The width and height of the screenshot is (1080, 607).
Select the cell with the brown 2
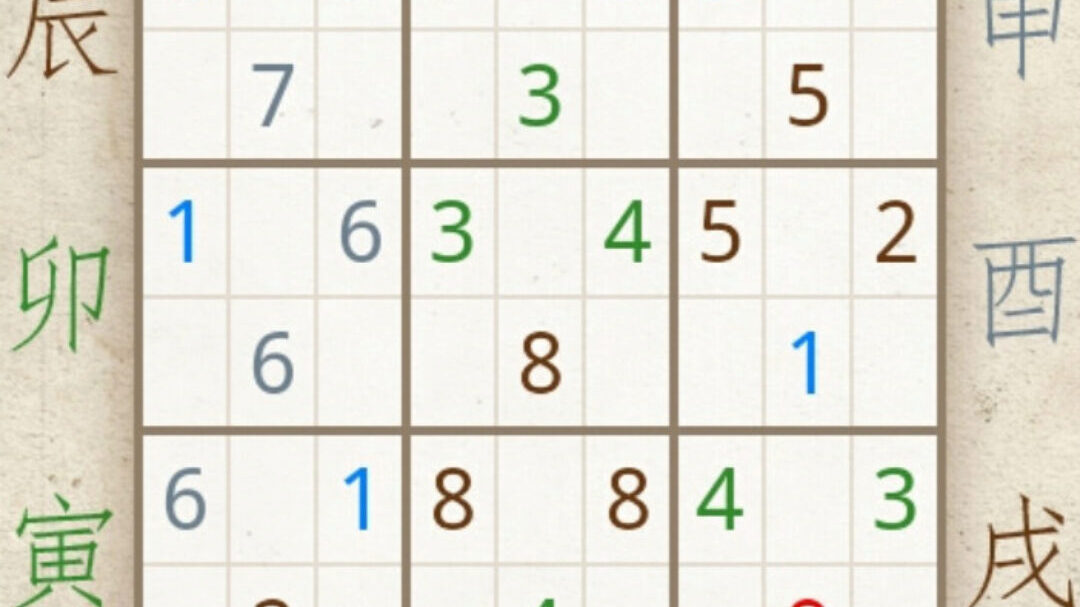pos(895,233)
